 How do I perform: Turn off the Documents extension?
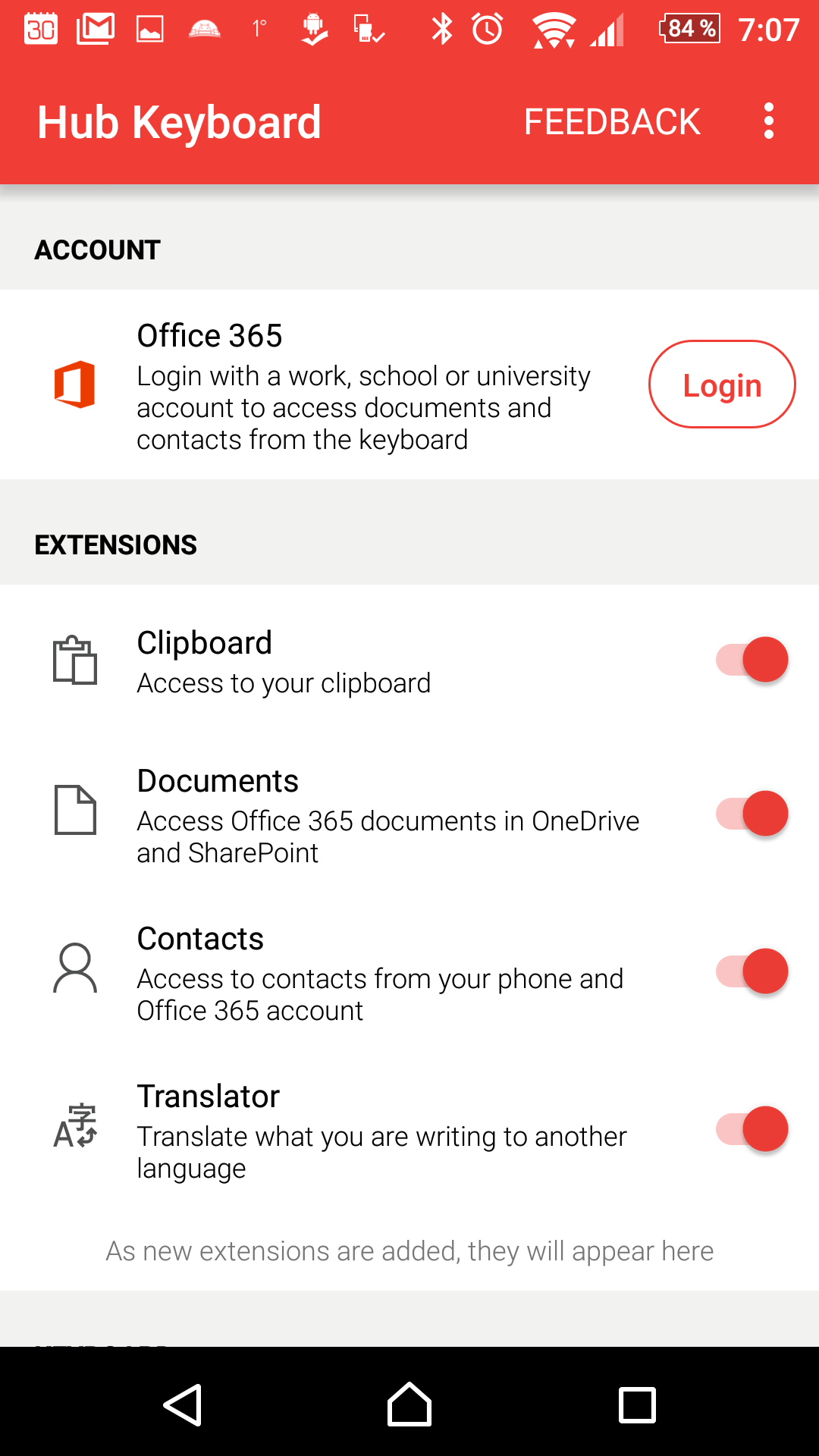tap(752, 814)
